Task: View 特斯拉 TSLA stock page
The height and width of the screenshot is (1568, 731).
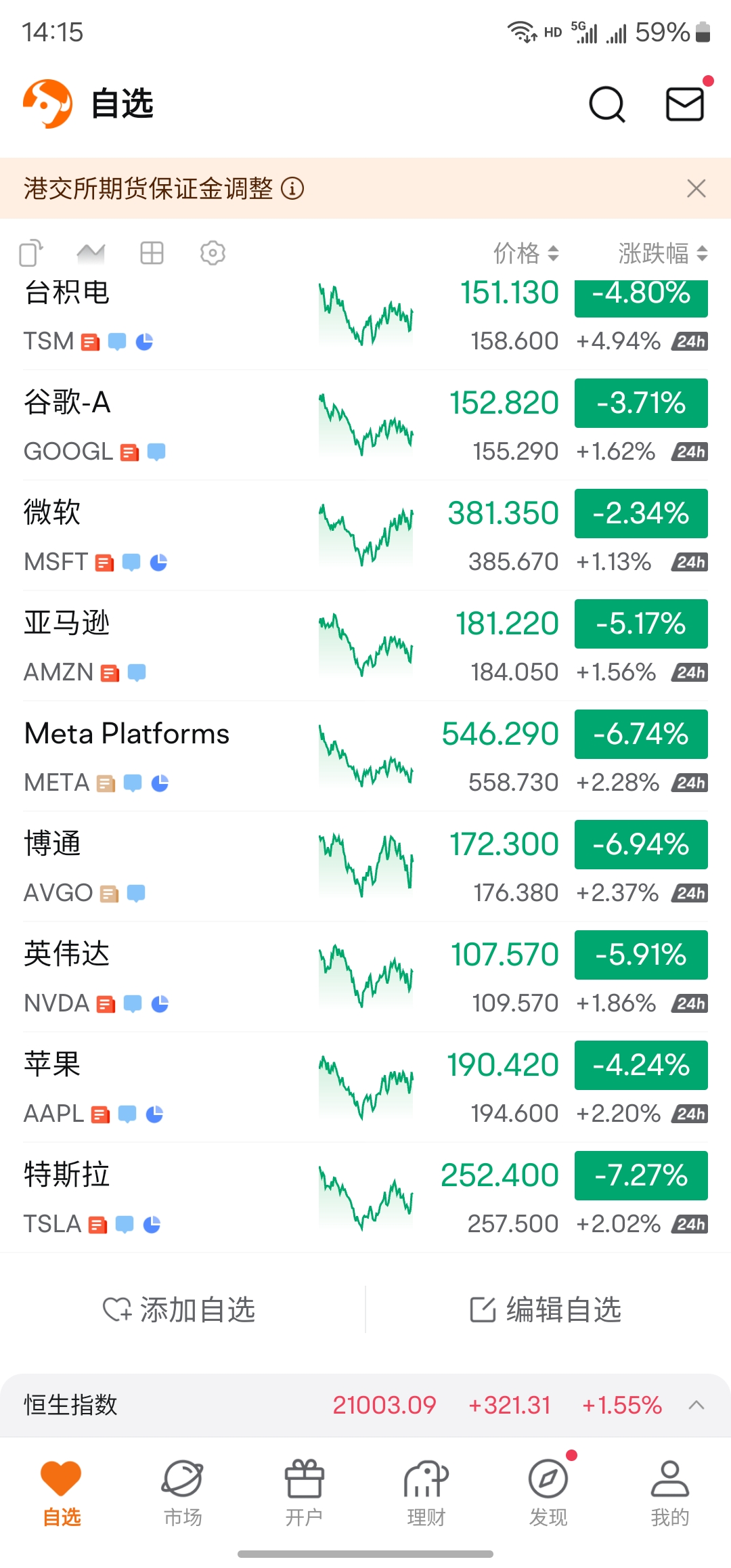Action: 365,1198
